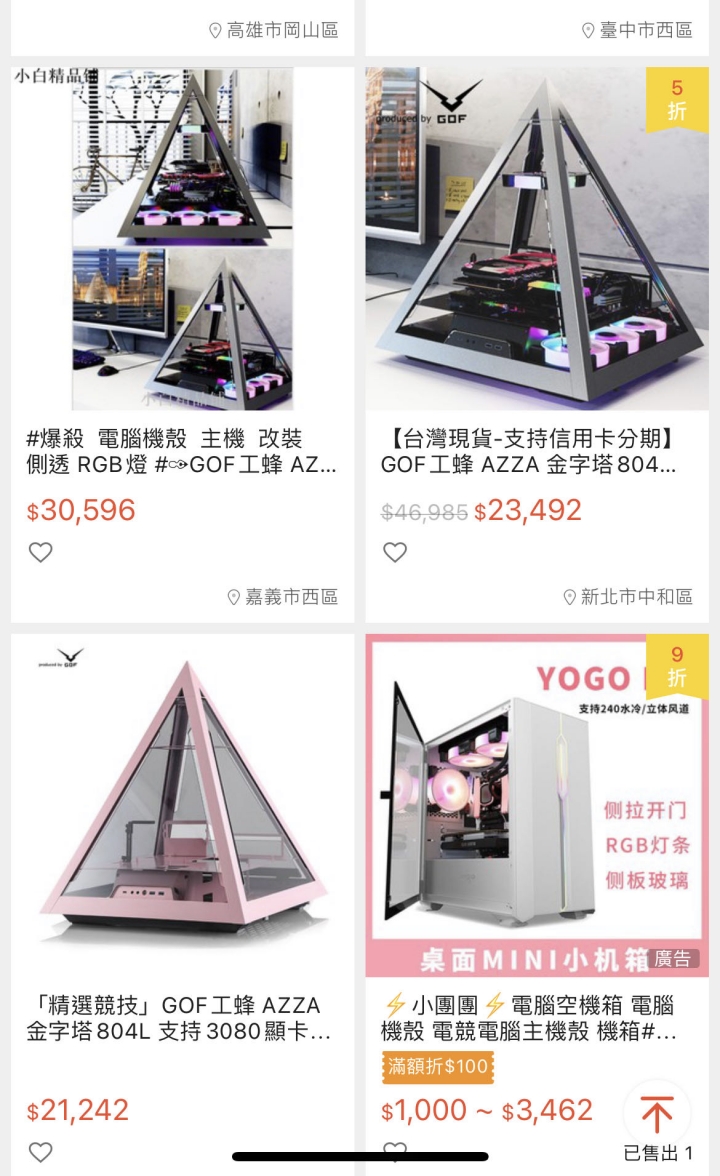
Task: Favorite the $23,492 AZZA pyramid listing
Action: pyautogui.click(x=395, y=552)
